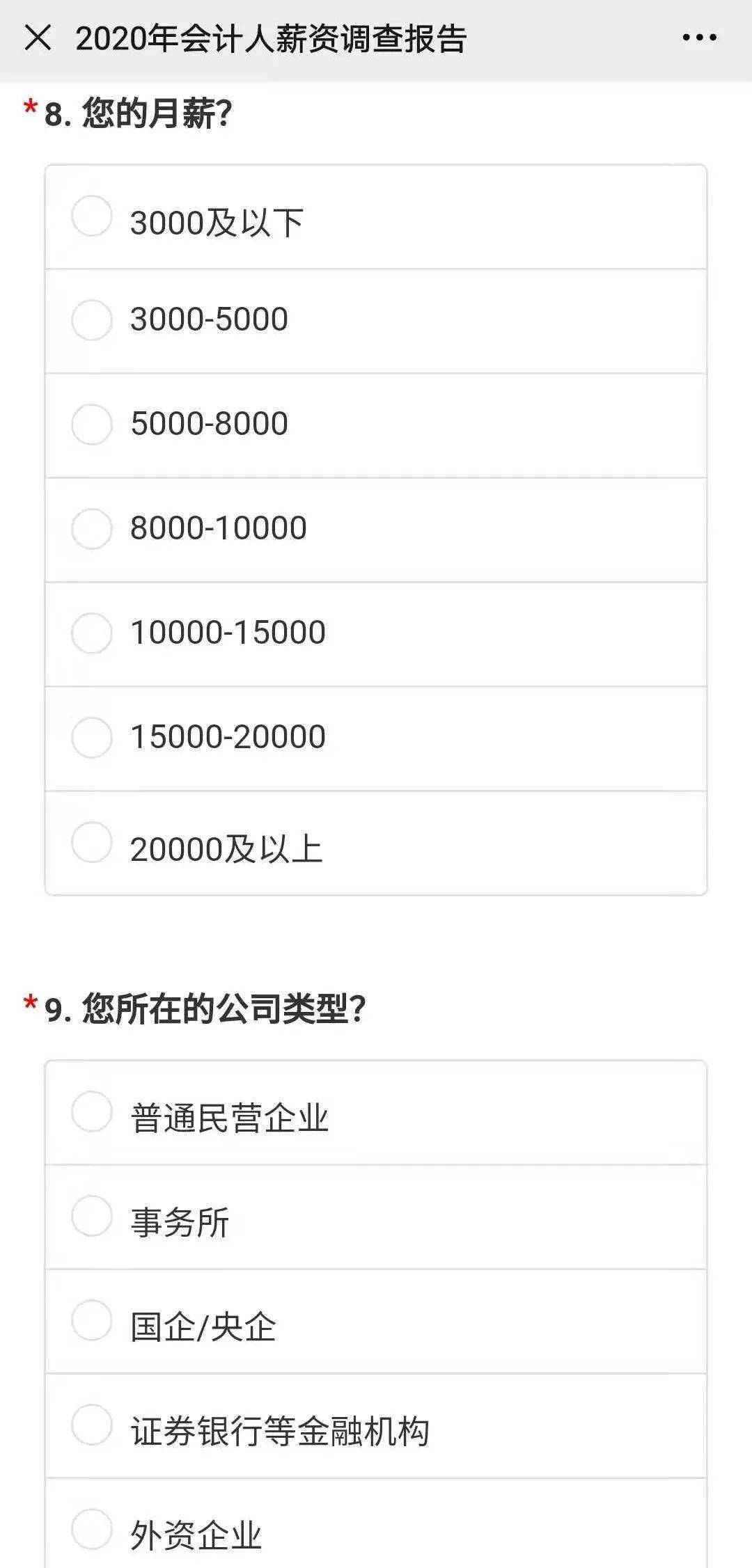
Task: Choose the 3000-5000 salary option
Action: tap(376, 321)
